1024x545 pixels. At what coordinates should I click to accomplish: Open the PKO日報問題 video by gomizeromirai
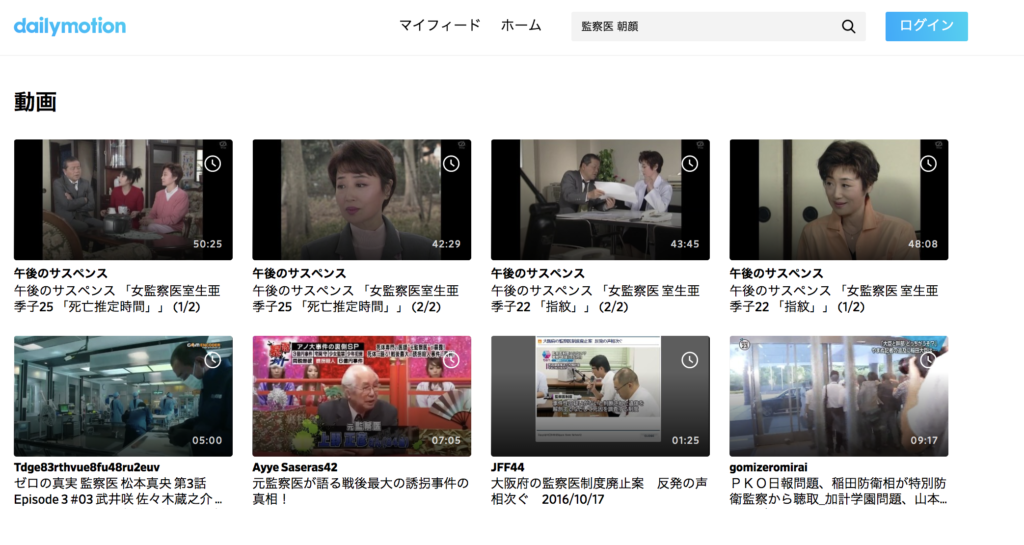click(x=838, y=396)
